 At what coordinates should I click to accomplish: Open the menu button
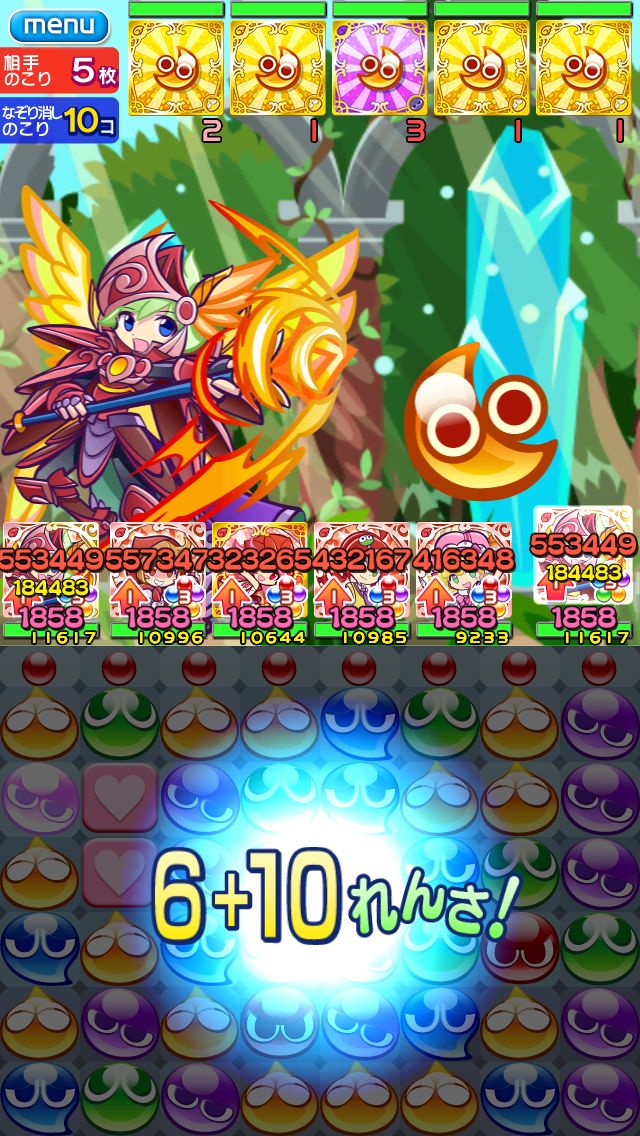(x=59, y=26)
